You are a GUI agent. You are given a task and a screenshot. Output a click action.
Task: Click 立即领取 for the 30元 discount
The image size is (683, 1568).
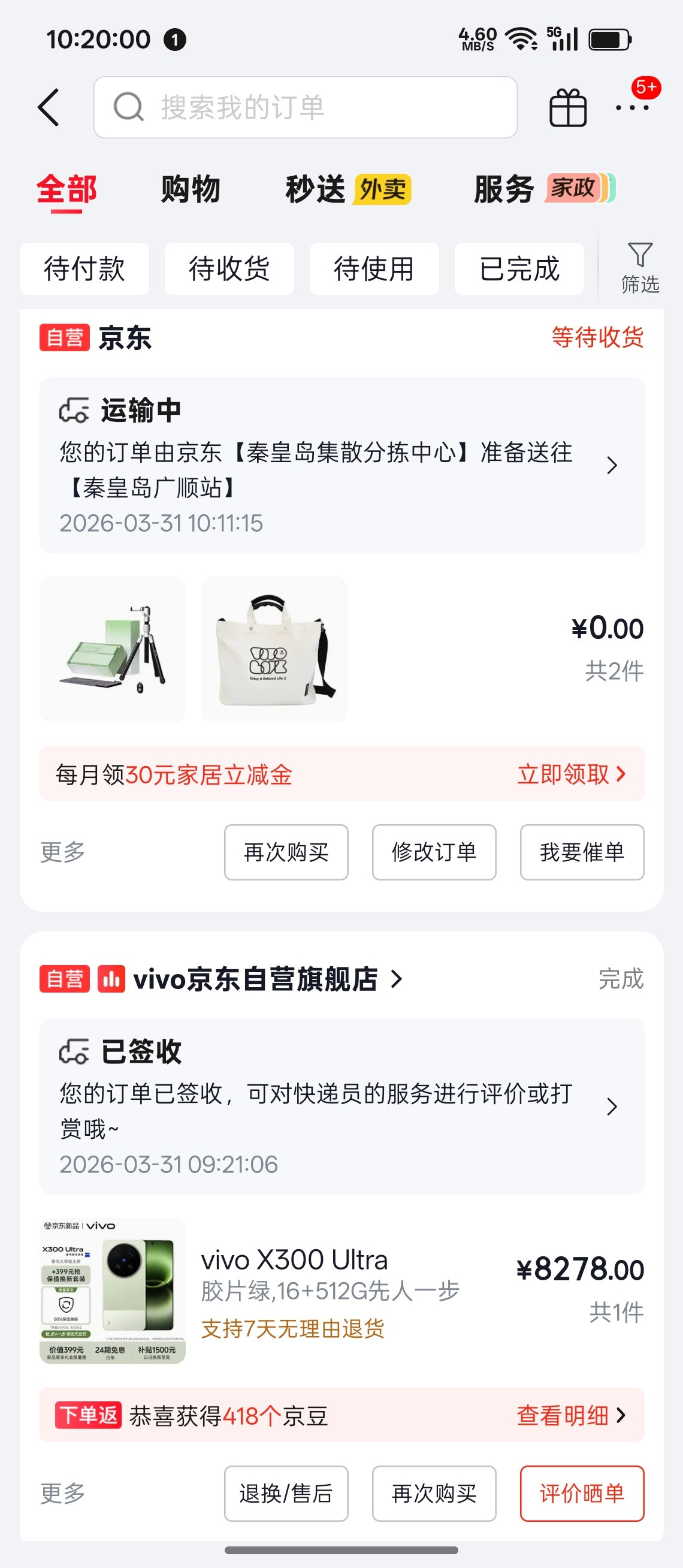(x=570, y=775)
